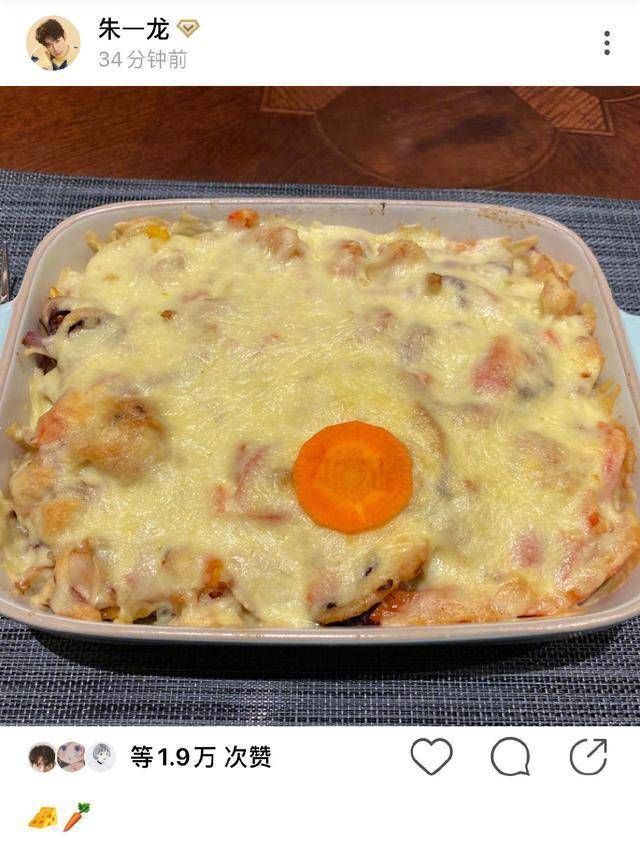Open 朱一龙's profile avatar

(x=52, y=43)
